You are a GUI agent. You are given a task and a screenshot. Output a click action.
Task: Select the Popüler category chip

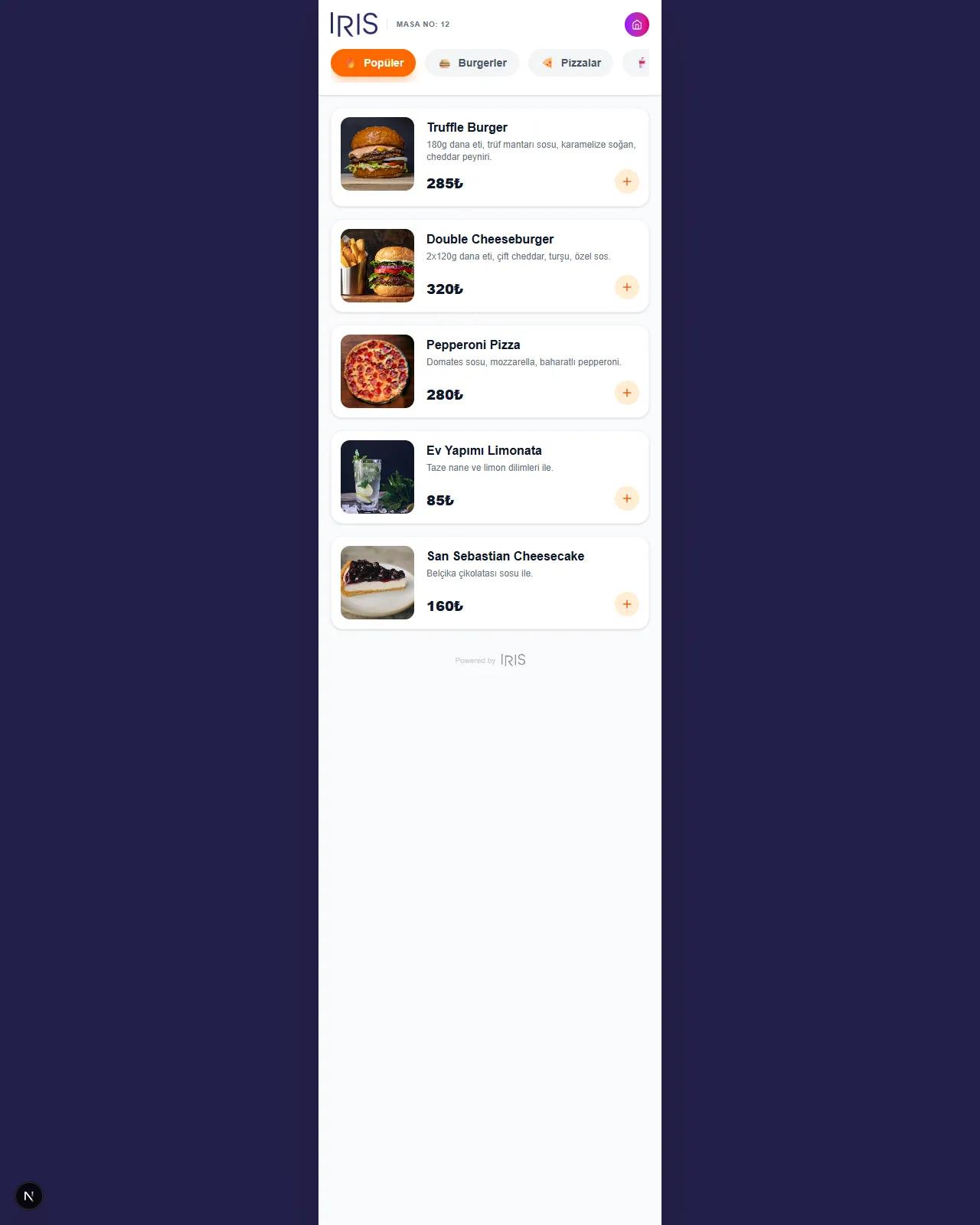tap(373, 63)
